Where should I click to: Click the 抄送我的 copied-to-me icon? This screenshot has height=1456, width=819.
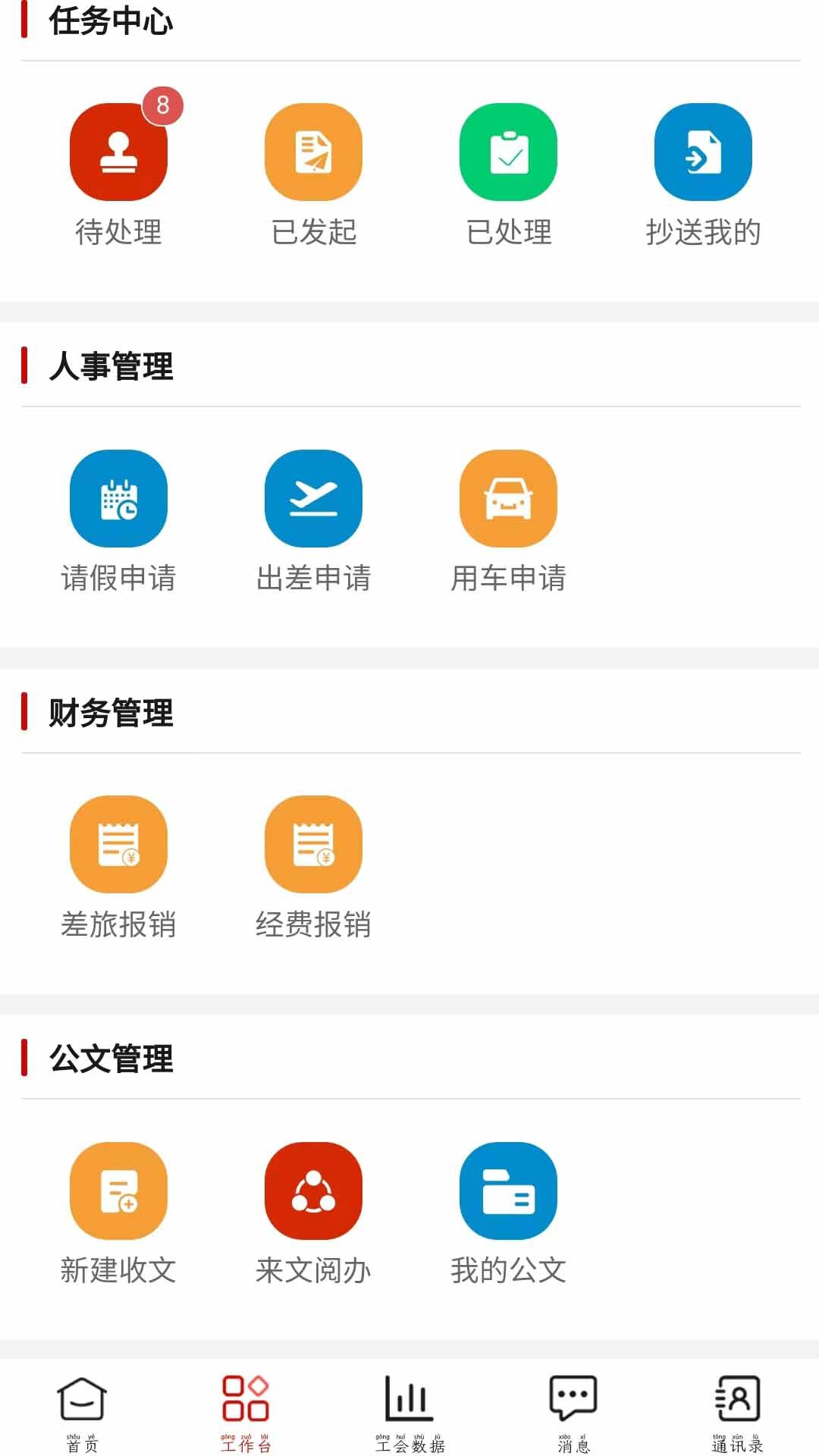coord(703,152)
